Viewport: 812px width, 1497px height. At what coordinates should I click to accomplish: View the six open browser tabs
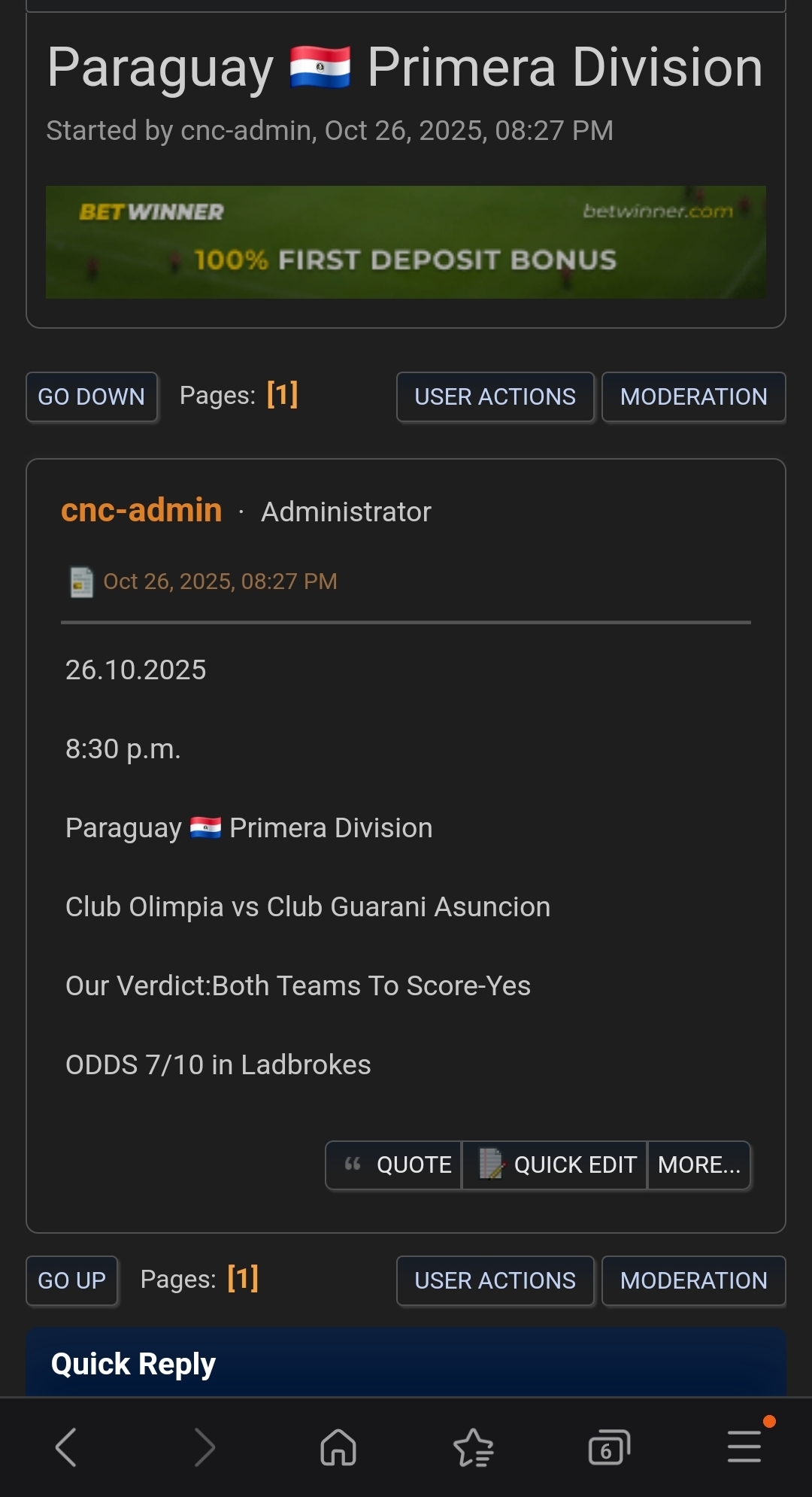coord(608,1447)
